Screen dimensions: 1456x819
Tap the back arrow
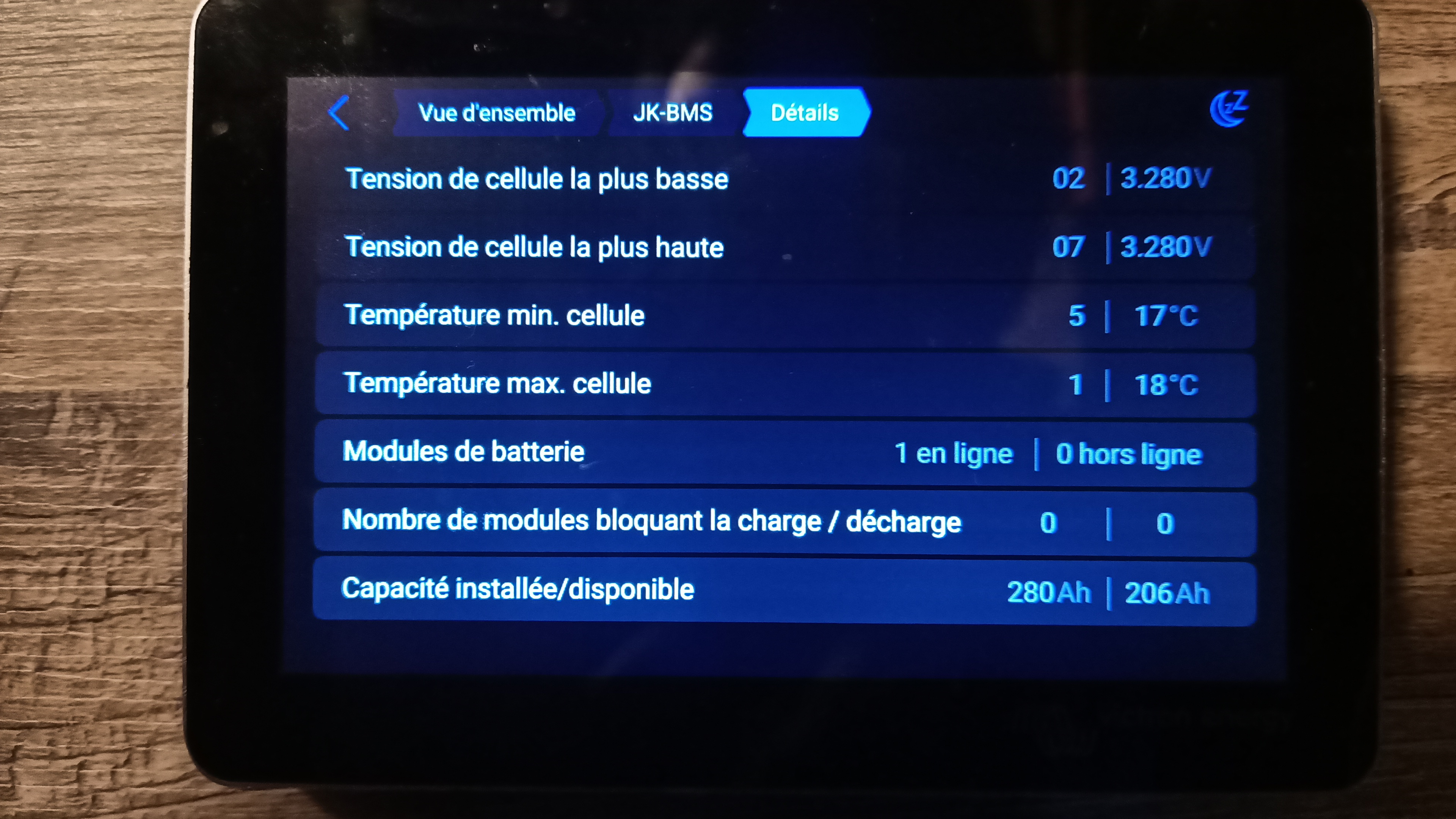(x=339, y=113)
